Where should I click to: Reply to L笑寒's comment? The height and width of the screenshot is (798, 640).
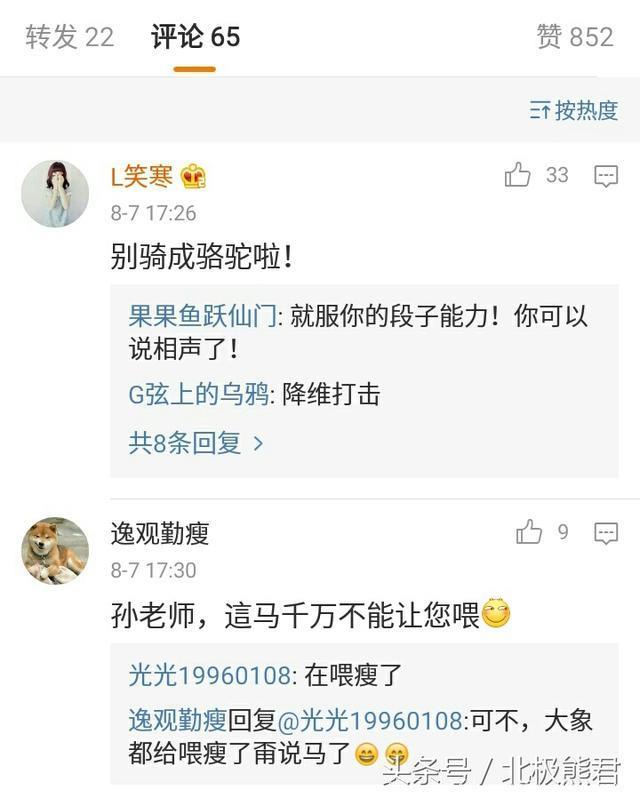point(606,177)
